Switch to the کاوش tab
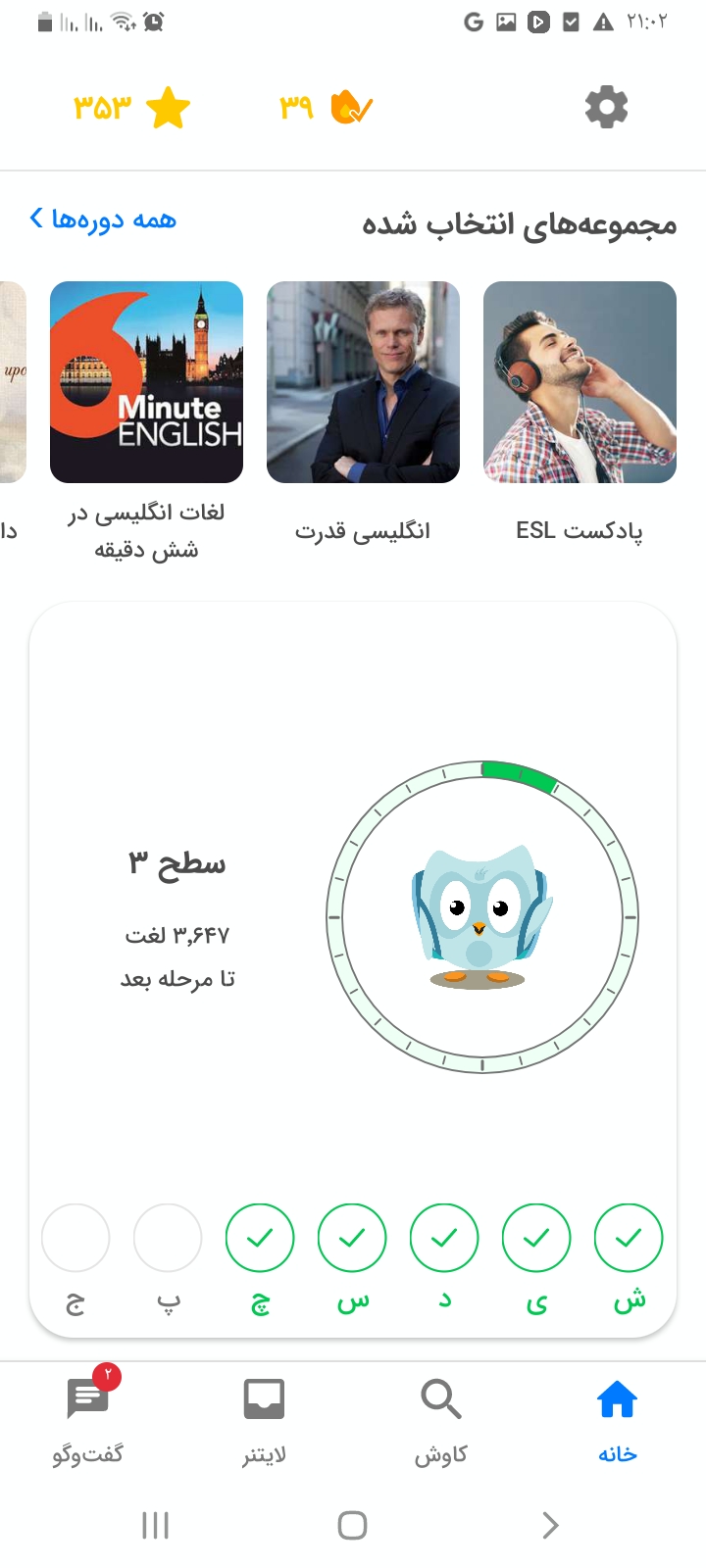706x1568 pixels. click(x=441, y=1421)
